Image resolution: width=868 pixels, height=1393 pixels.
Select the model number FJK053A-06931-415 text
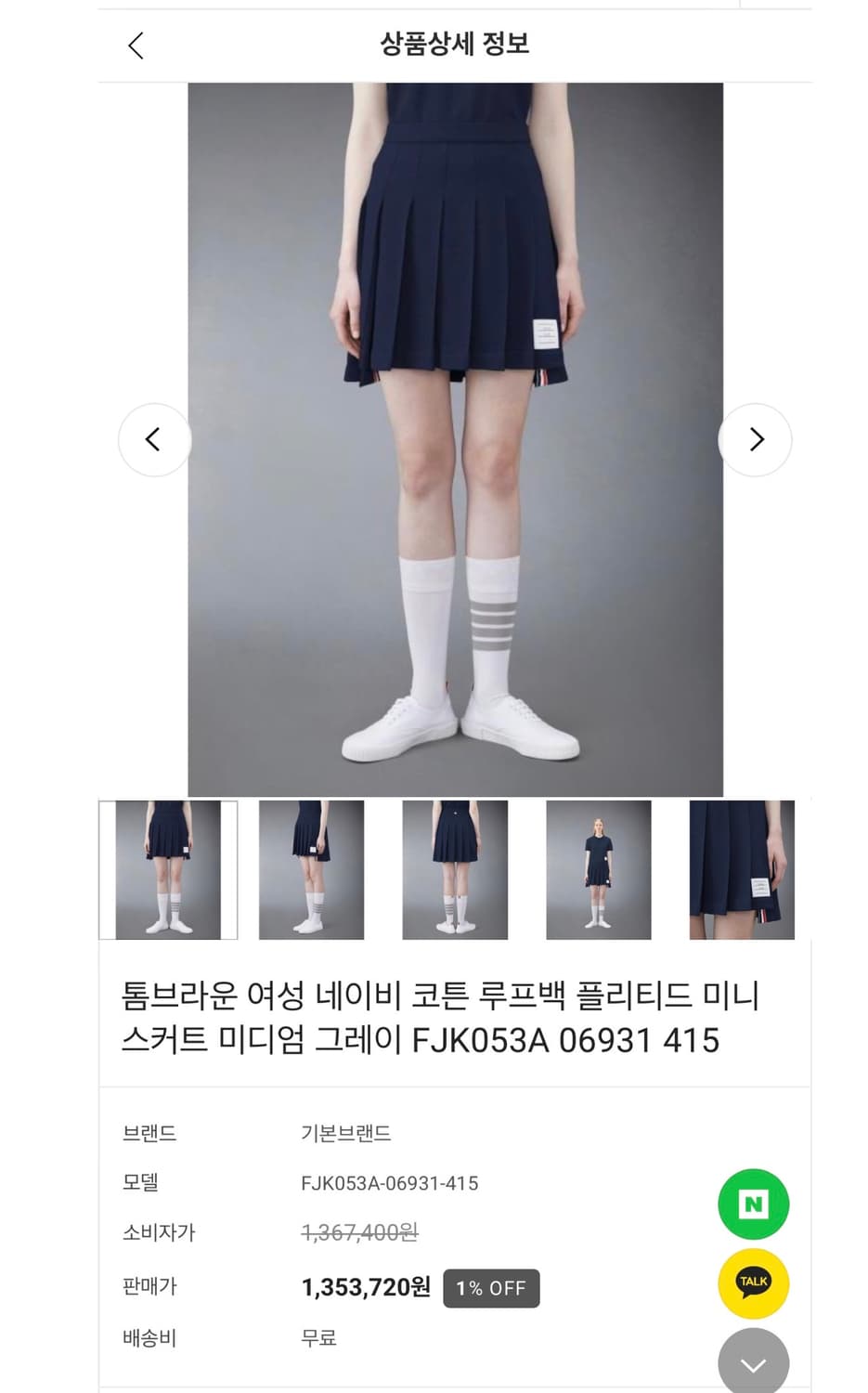coord(387,1183)
